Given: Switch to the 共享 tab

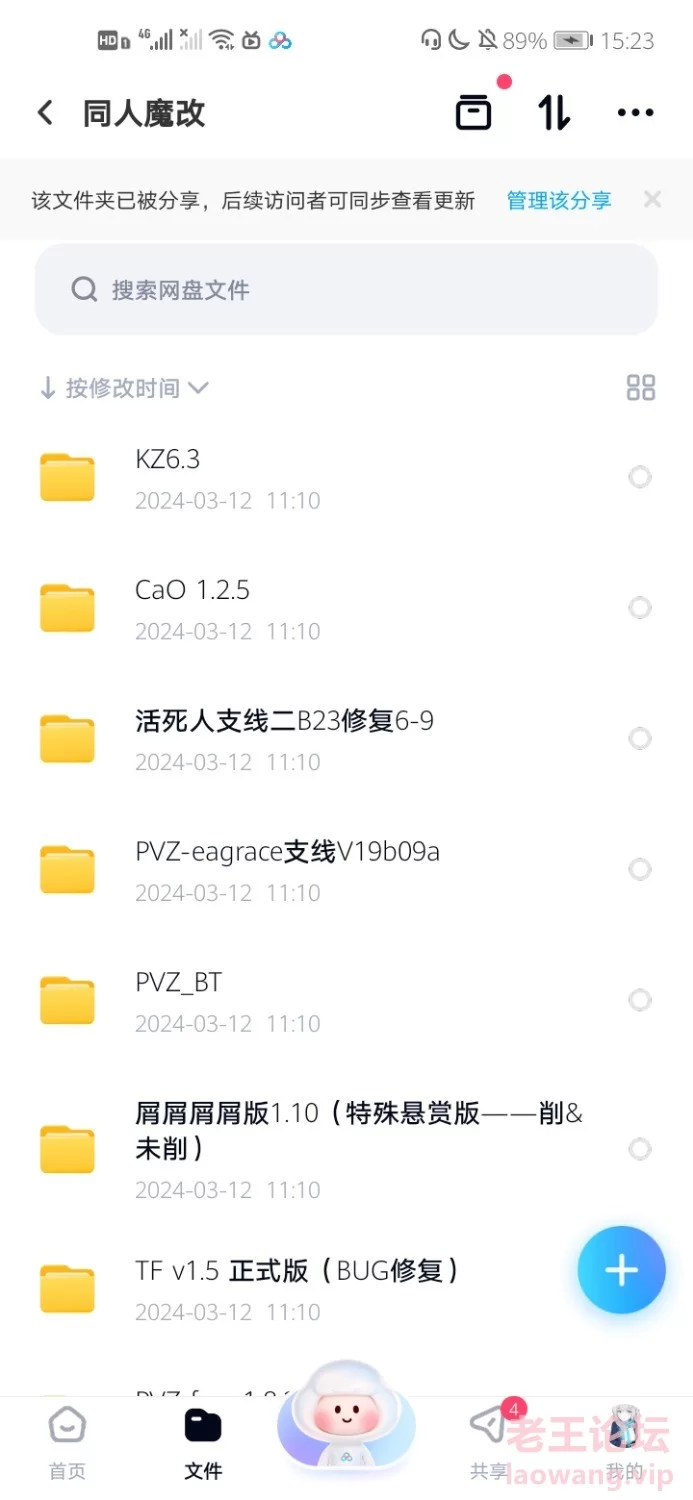Looking at the screenshot, I should click(489, 1444).
